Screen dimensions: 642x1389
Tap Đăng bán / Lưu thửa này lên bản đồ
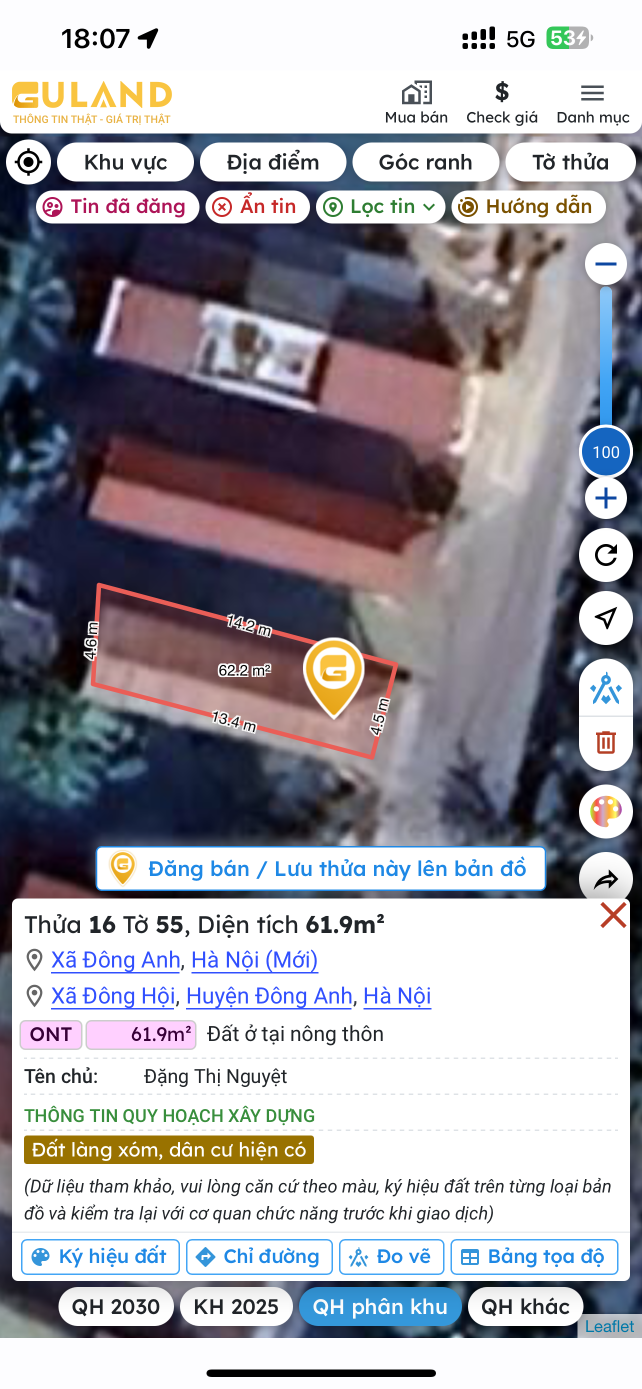point(320,868)
